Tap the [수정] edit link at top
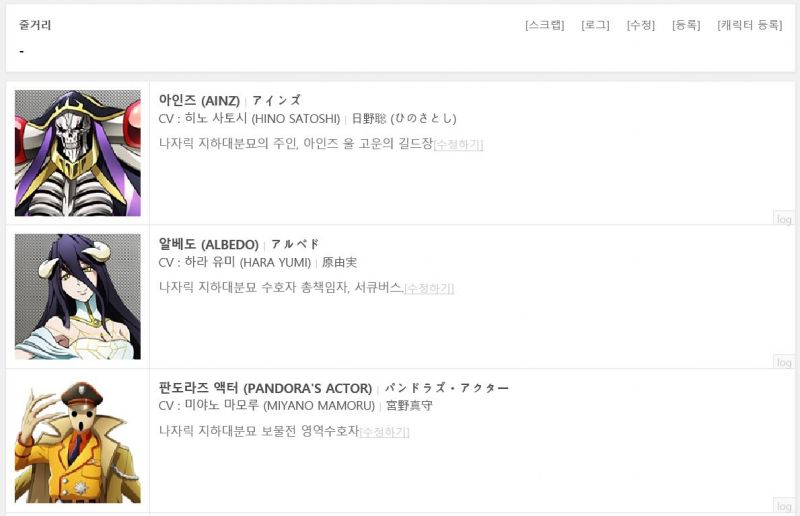Image resolution: width=800 pixels, height=516 pixels. (641, 25)
